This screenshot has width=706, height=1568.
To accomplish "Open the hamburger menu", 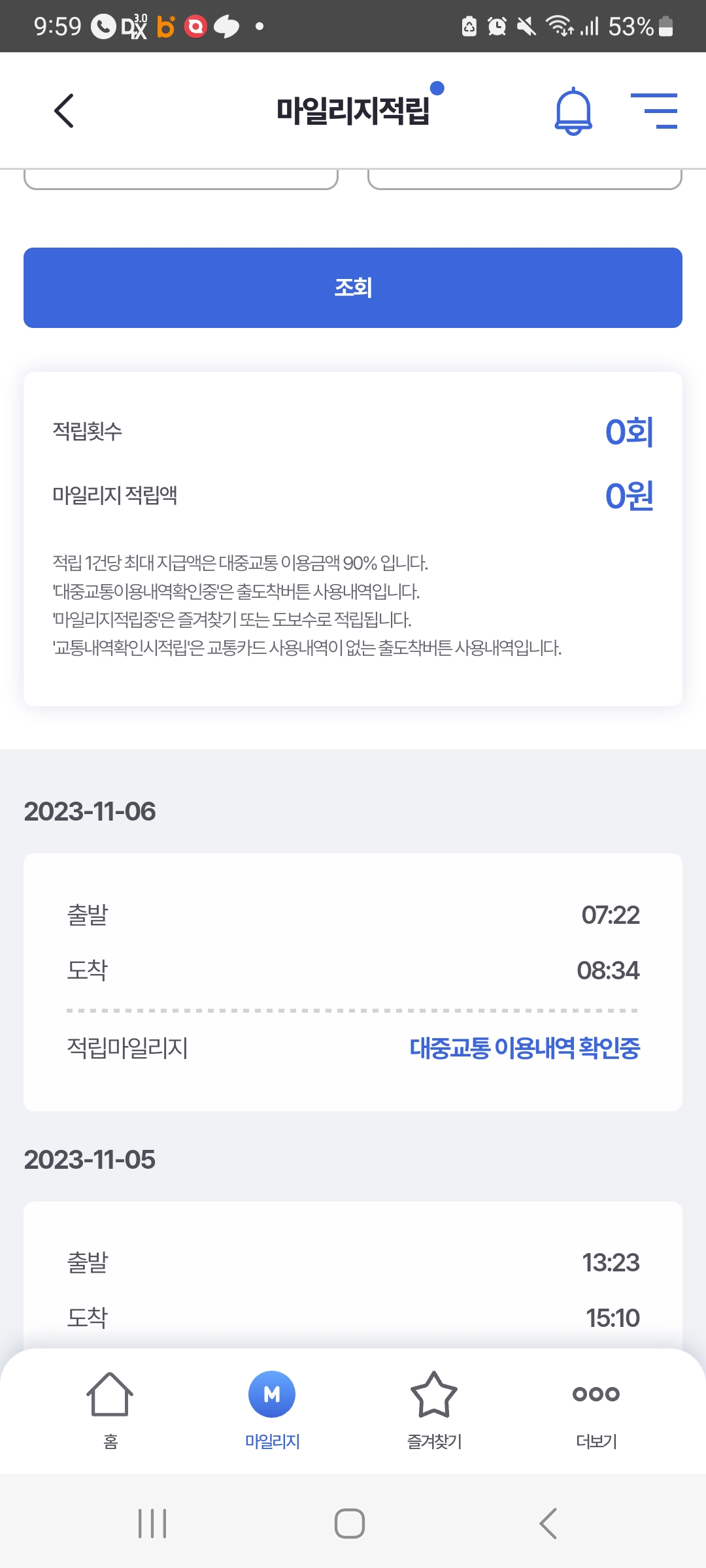I will 654,110.
